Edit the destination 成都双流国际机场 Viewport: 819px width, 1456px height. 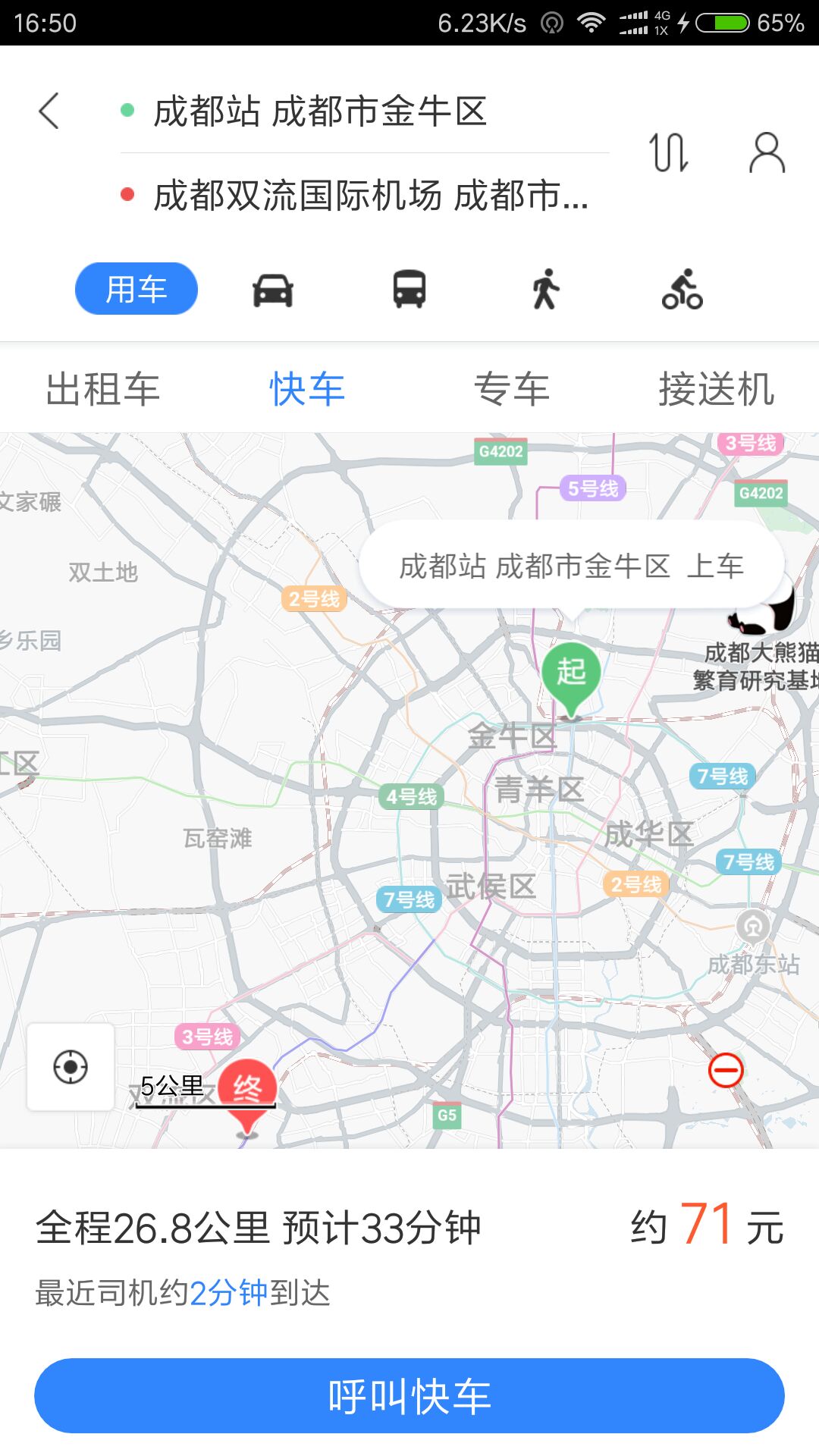click(364, 196)
